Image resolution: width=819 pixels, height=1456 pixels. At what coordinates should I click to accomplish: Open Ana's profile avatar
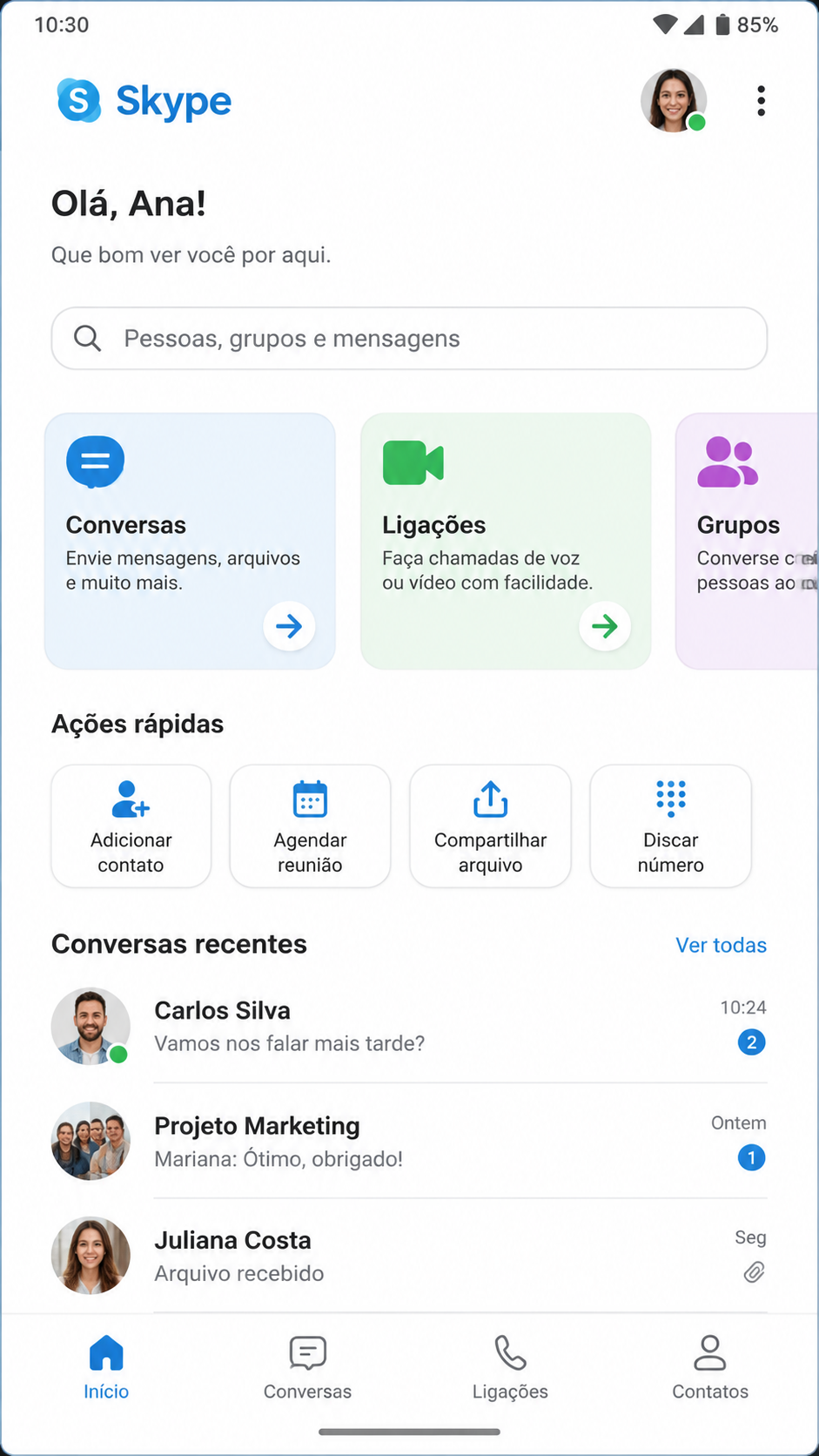(674, 101)
